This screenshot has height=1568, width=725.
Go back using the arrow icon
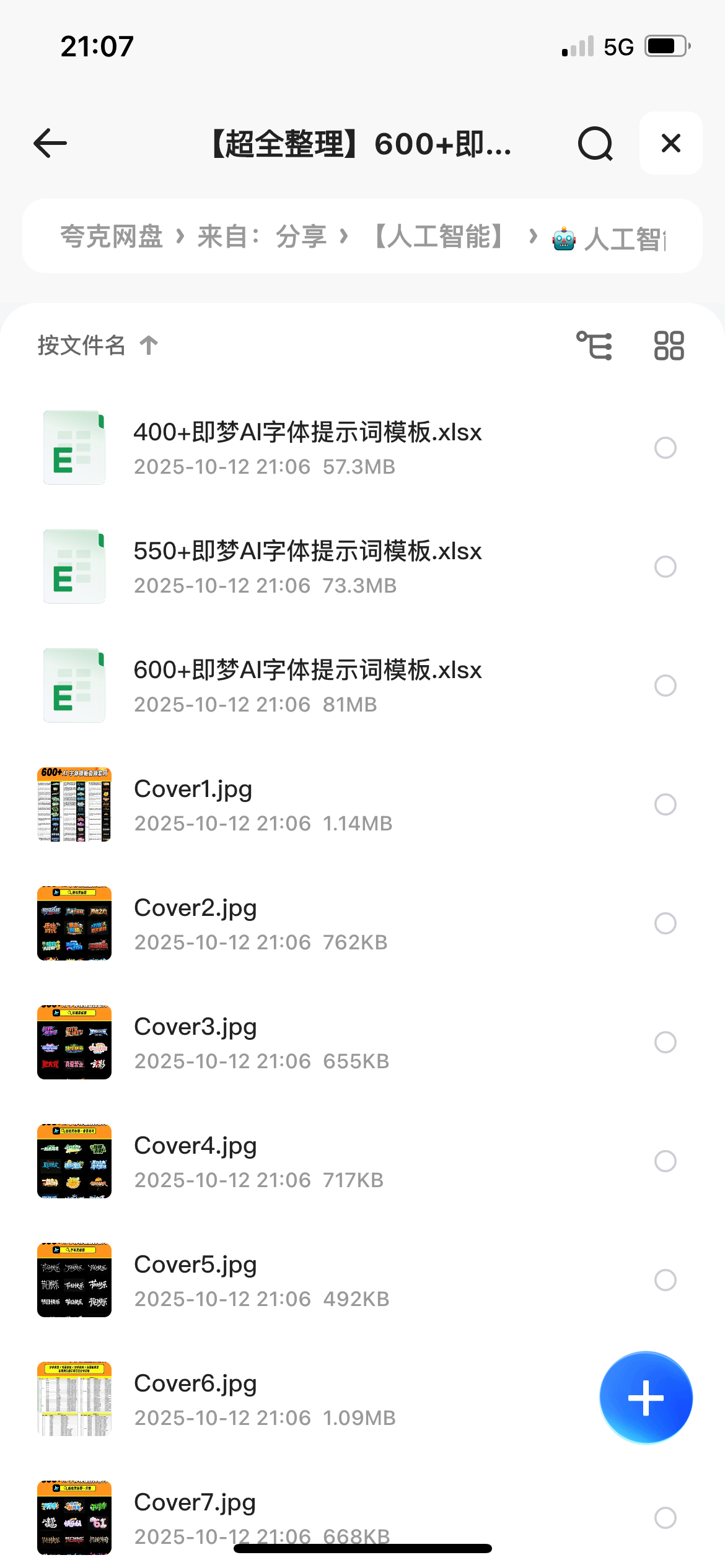[x=50, y=144]
